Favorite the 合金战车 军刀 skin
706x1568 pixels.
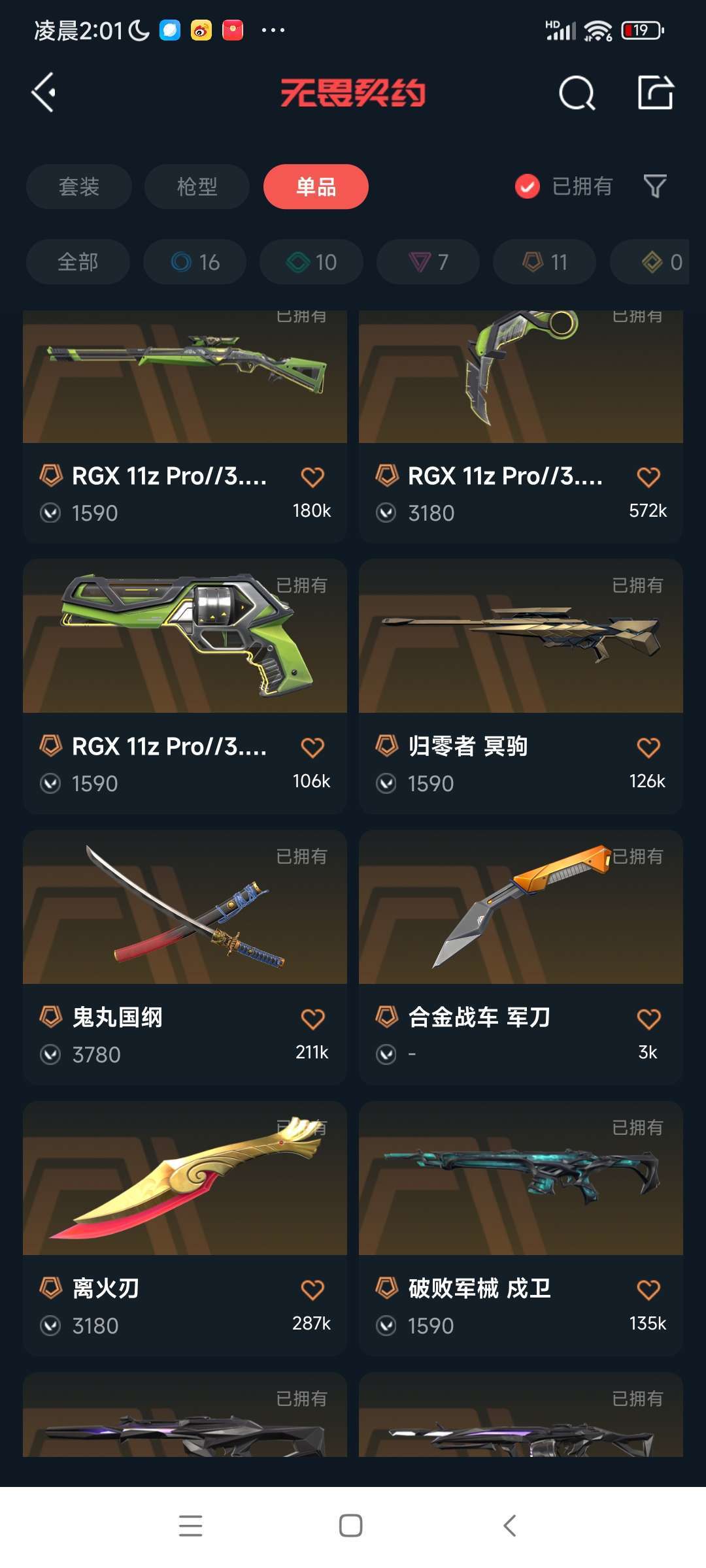click(x=648, y=1019)
